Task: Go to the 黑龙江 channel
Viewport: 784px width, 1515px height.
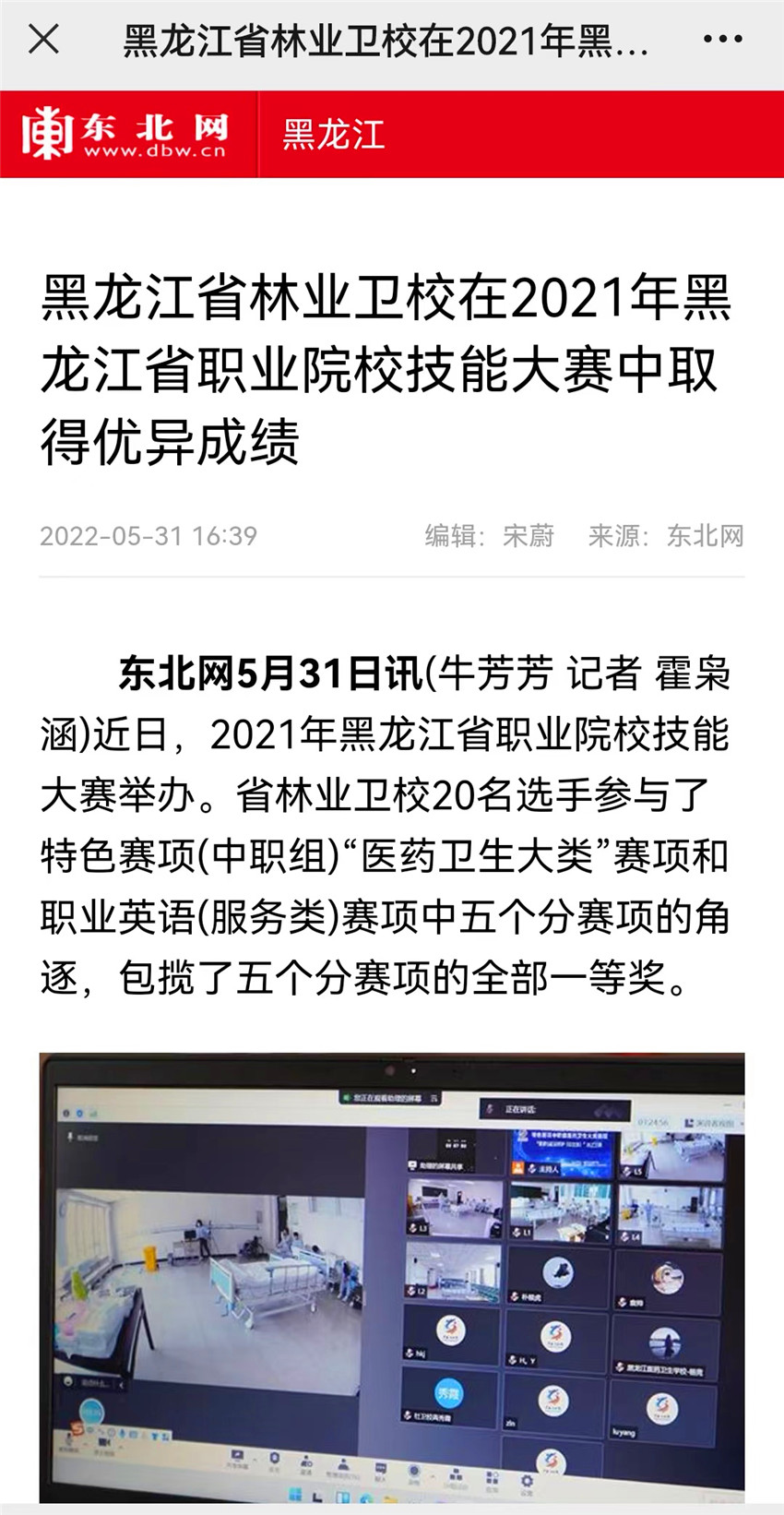Action: [x=333, y=135]
